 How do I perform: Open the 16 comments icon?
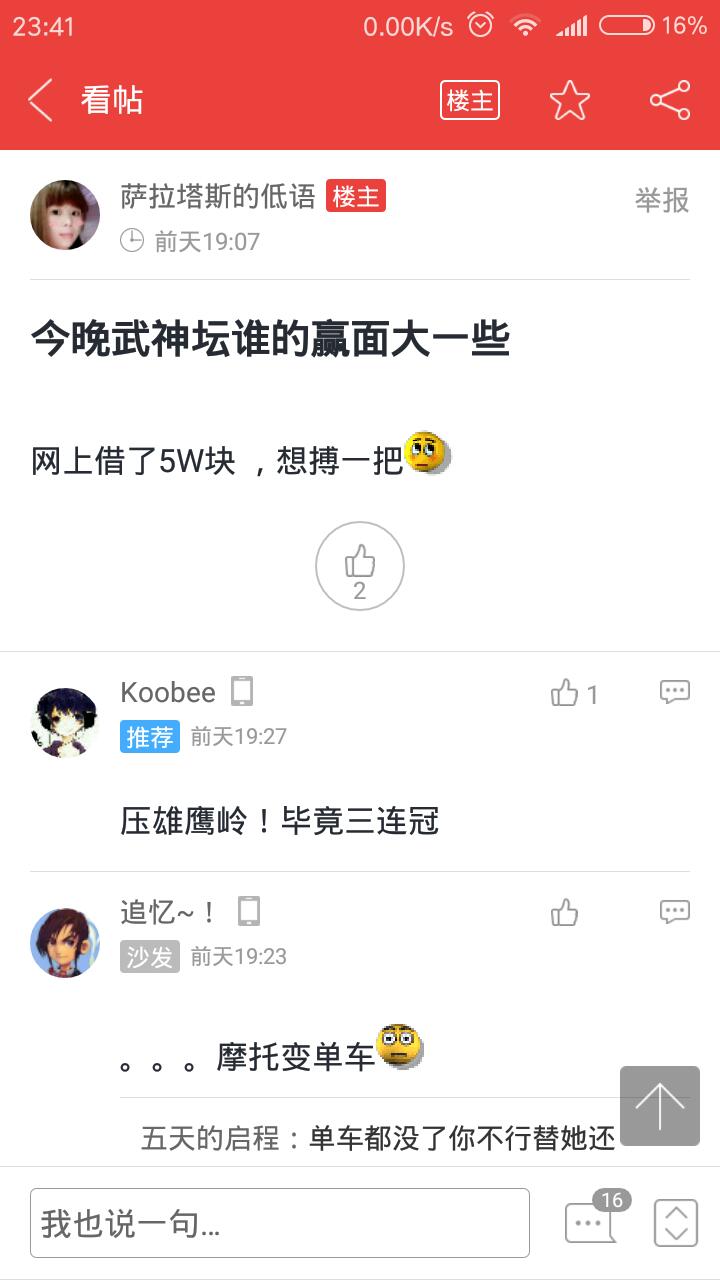click(592, 1221)
